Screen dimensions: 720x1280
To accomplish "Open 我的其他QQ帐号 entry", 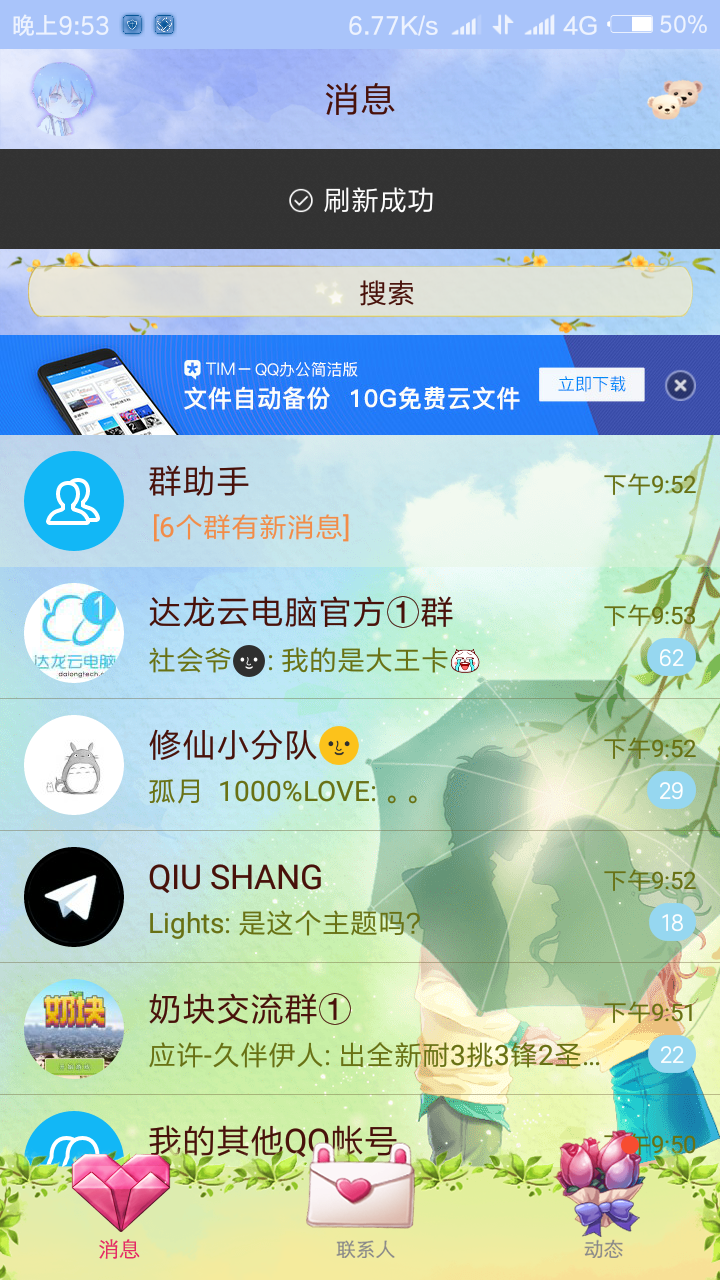I will (360, 1138).
